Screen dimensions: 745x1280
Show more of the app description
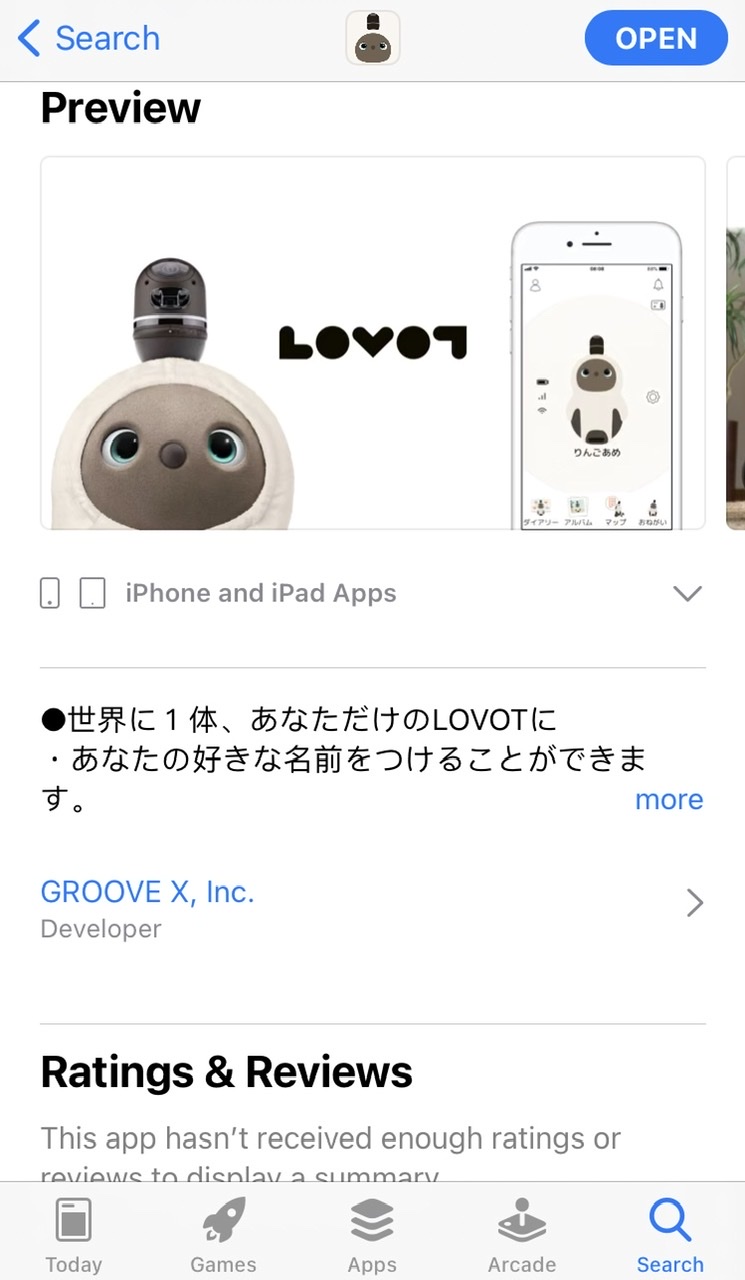(x=669, y=800)
